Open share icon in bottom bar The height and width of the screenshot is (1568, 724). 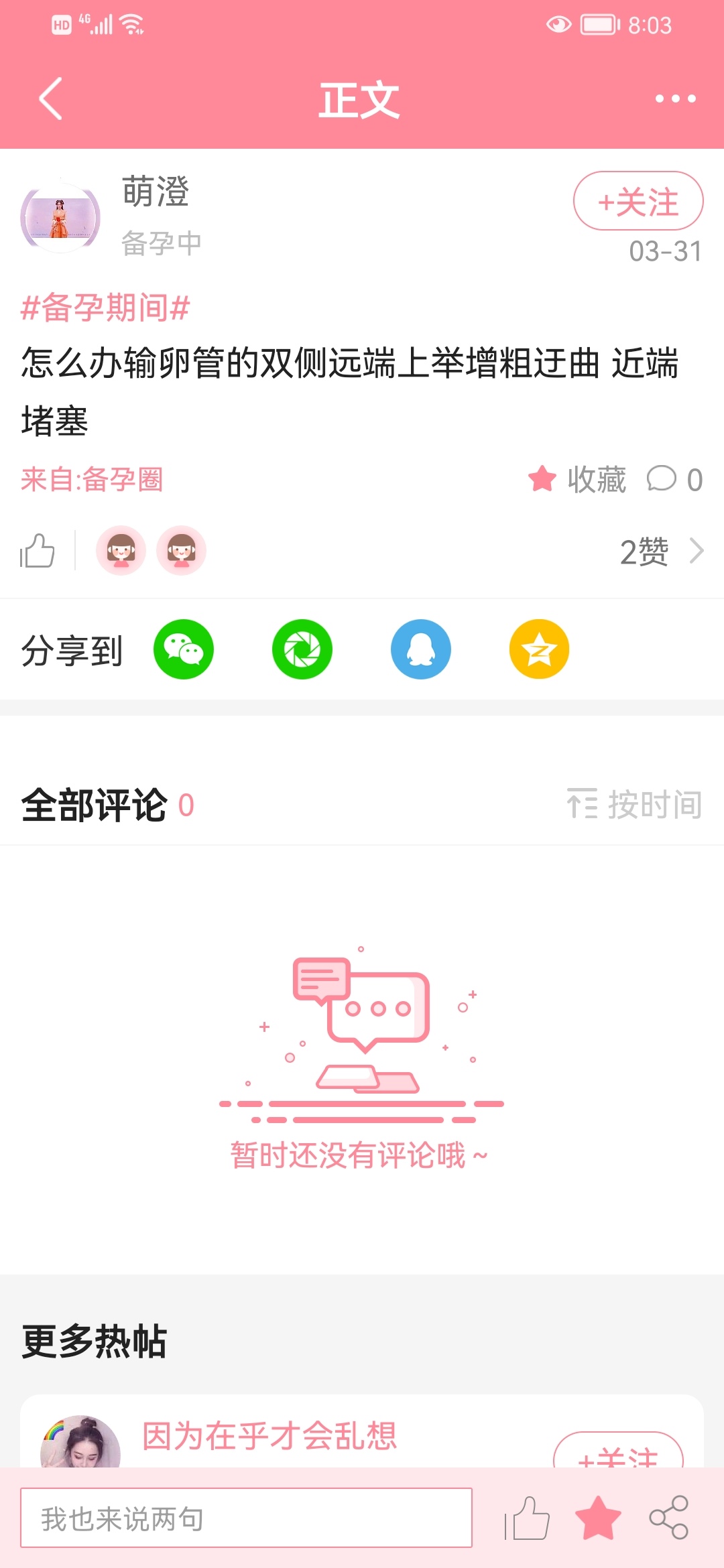pos(668,1518)
